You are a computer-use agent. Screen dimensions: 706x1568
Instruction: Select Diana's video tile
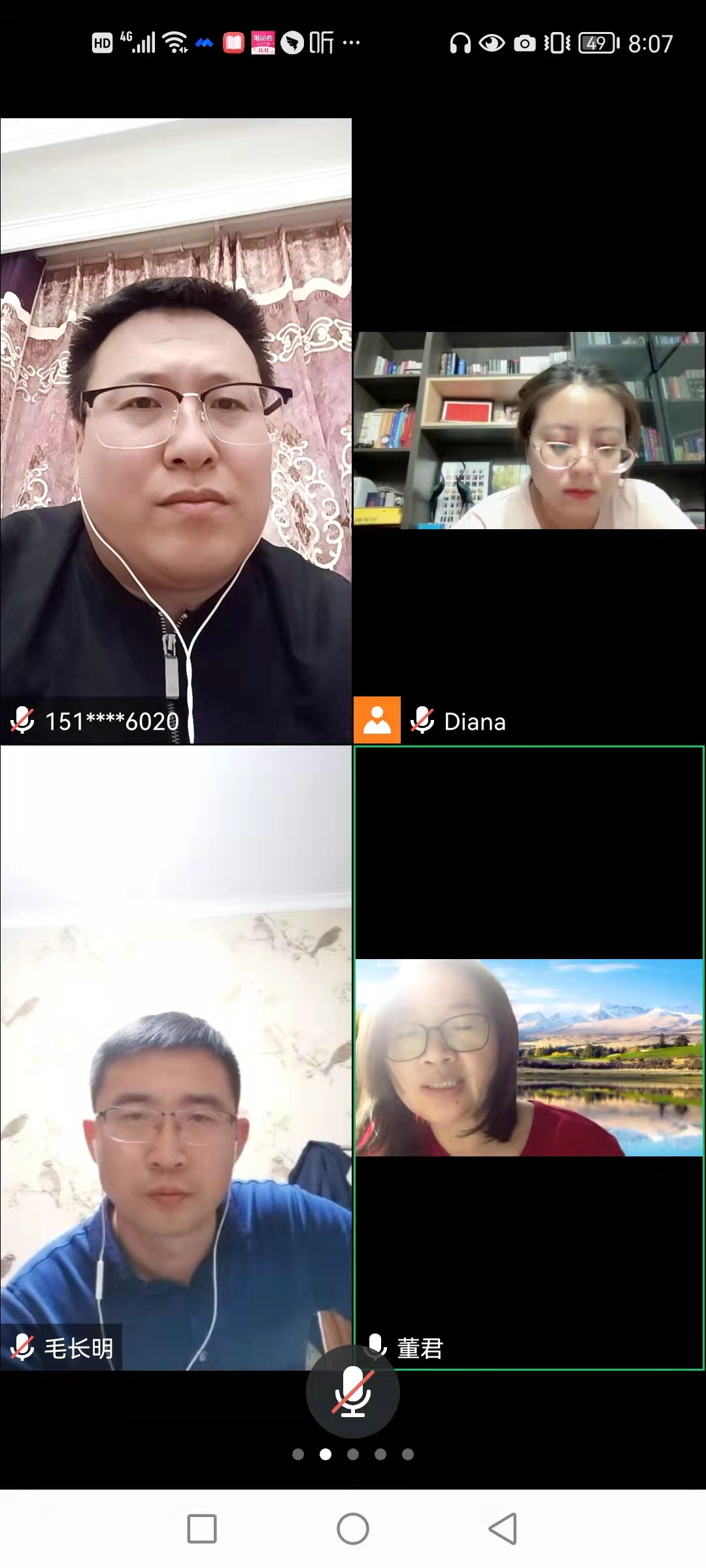(x=529, y=431)
